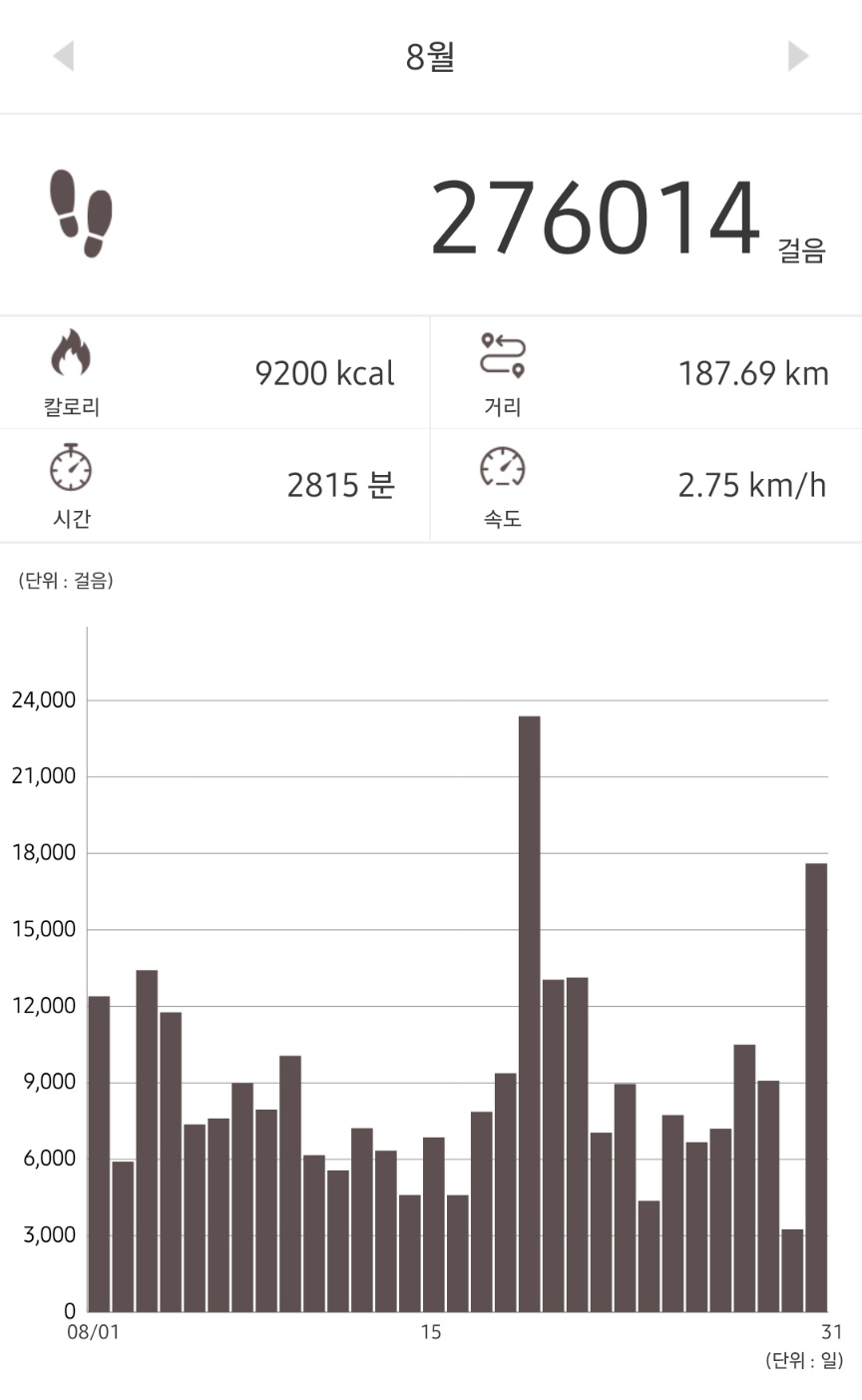Image resolution: width=862 pixels, height=1400 pixels.
Task: Go to the previous month before 8월
Action: [x=63, y=56]
